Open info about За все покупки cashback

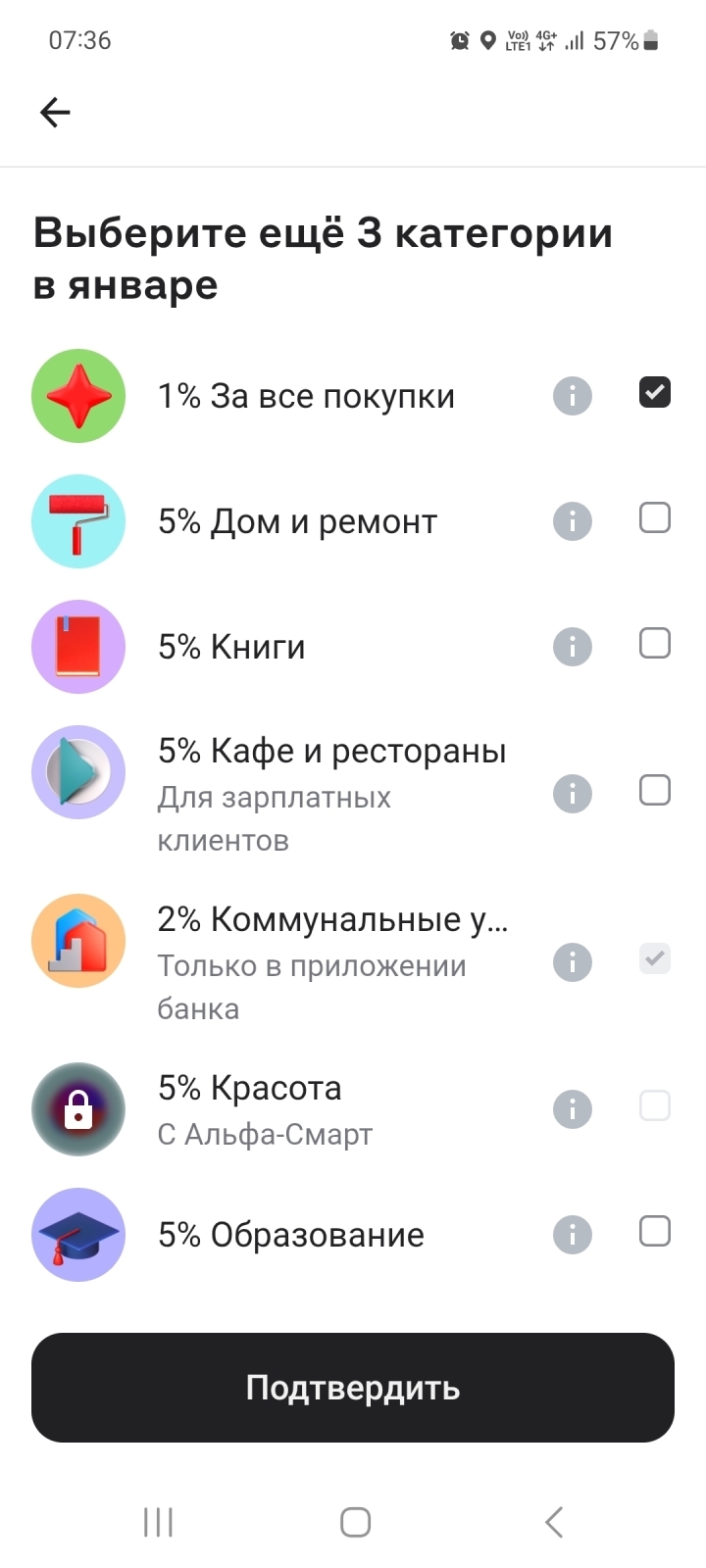tap(573, 395)
